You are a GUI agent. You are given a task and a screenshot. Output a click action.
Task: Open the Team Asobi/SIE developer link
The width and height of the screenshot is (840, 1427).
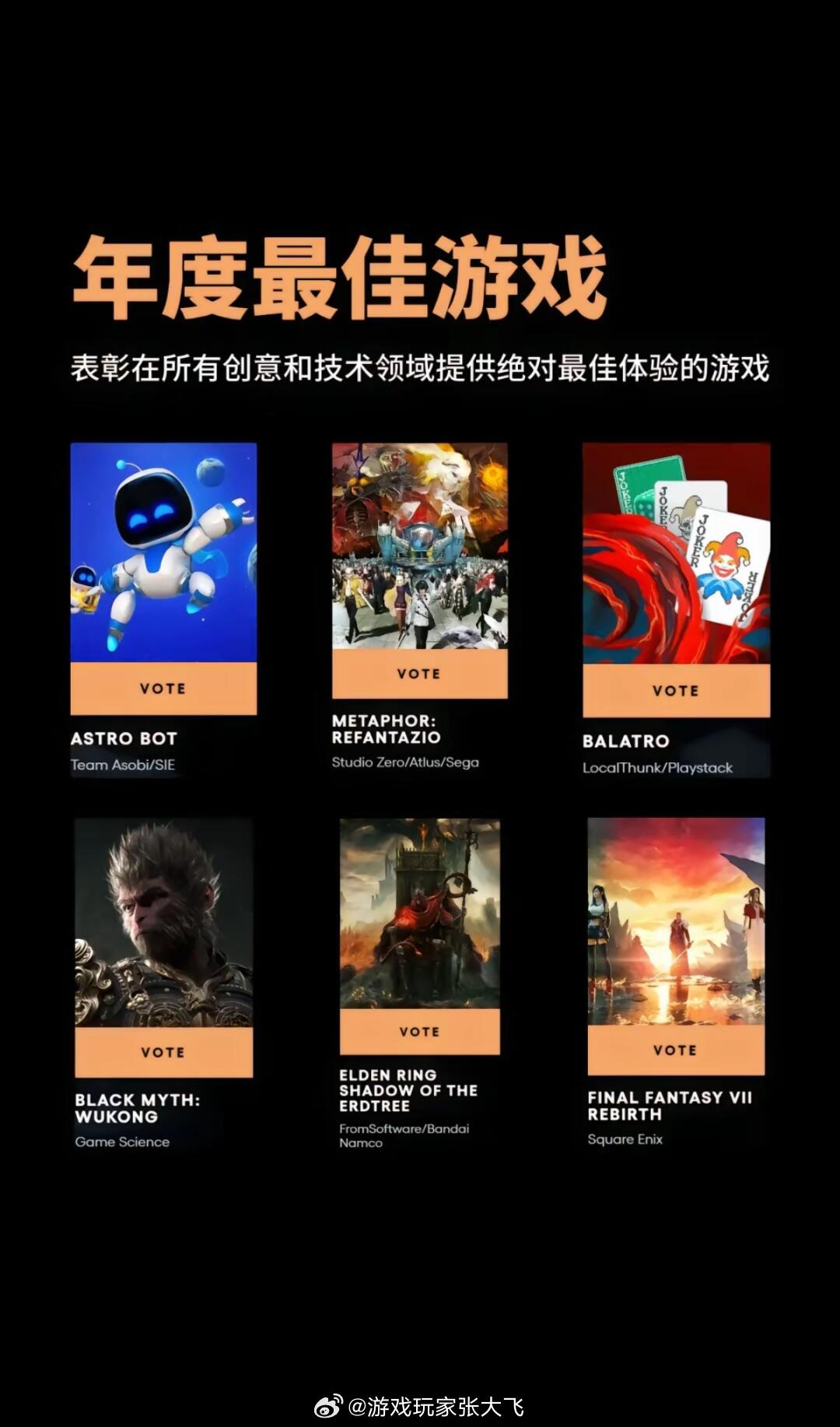[124, 765]
